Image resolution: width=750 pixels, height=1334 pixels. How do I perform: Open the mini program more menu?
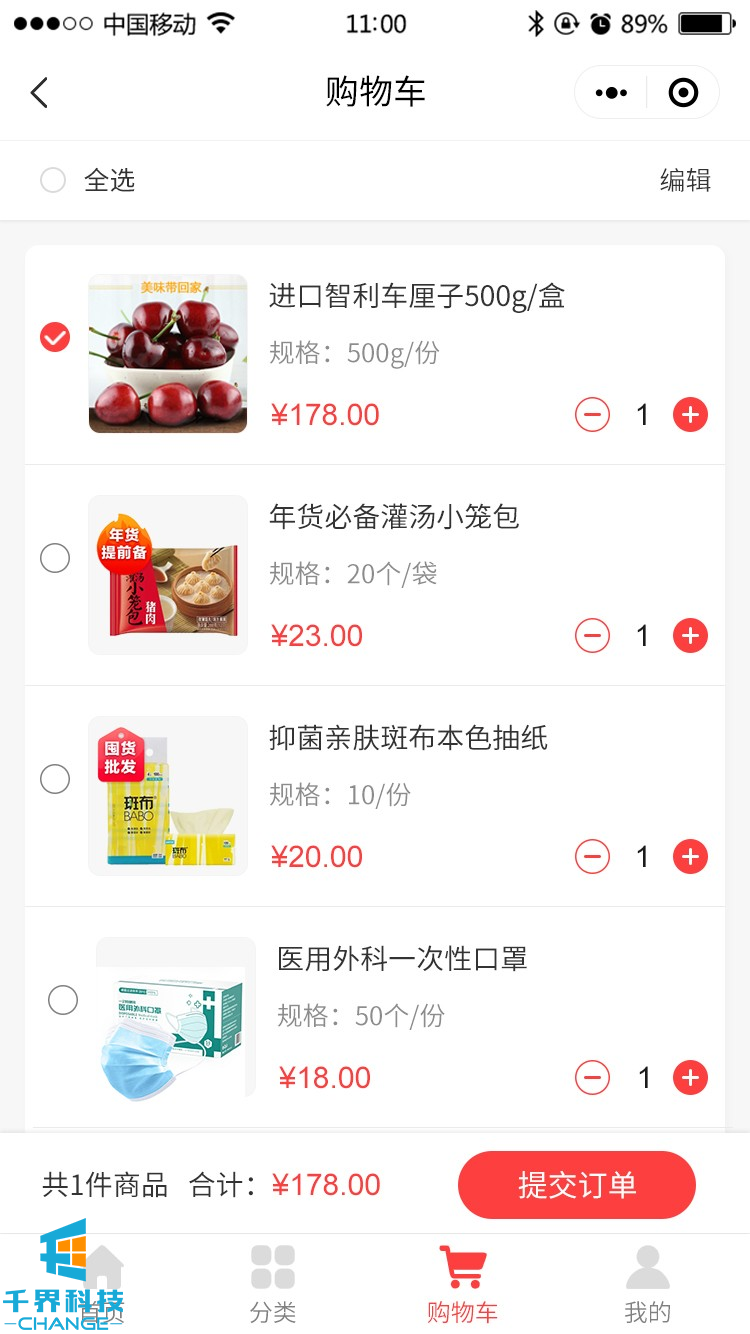(611, 93)
